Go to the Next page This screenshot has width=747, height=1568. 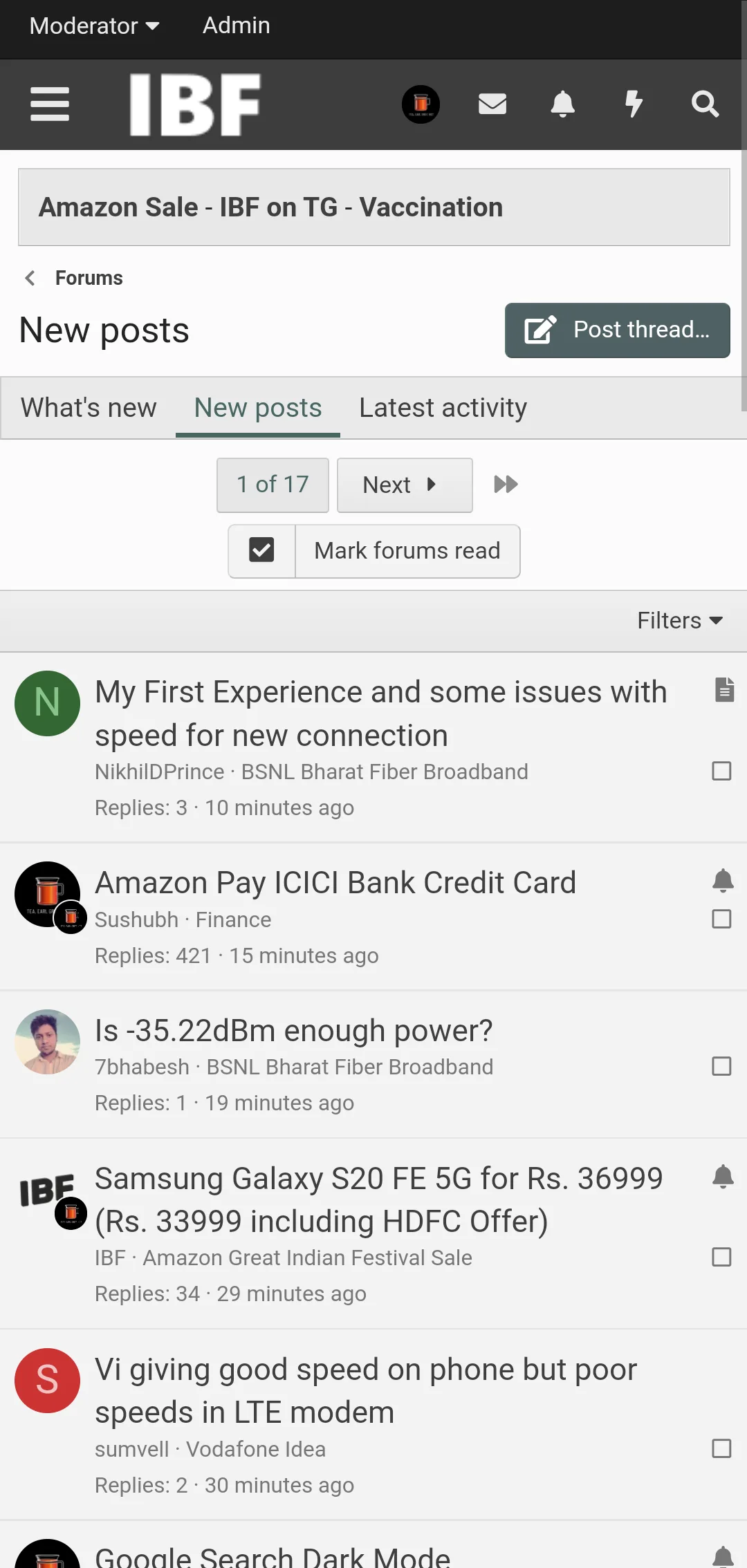coord(404,485)
